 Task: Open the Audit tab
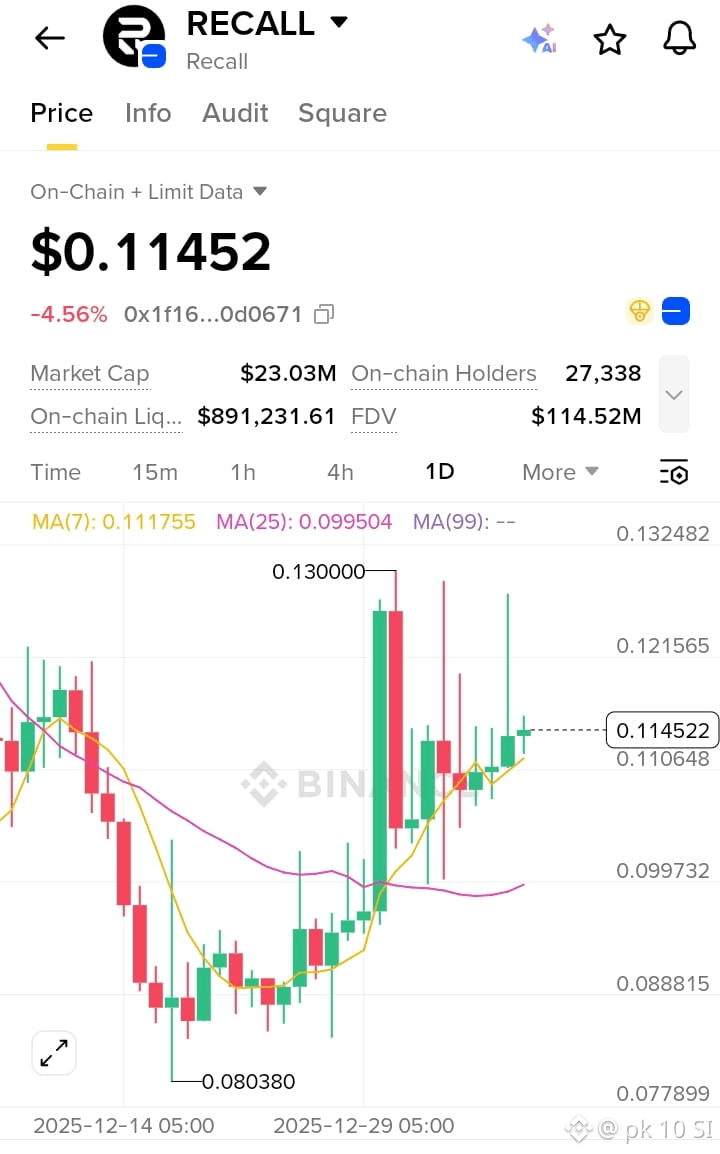pyautogui.click(x=235, y=113)
